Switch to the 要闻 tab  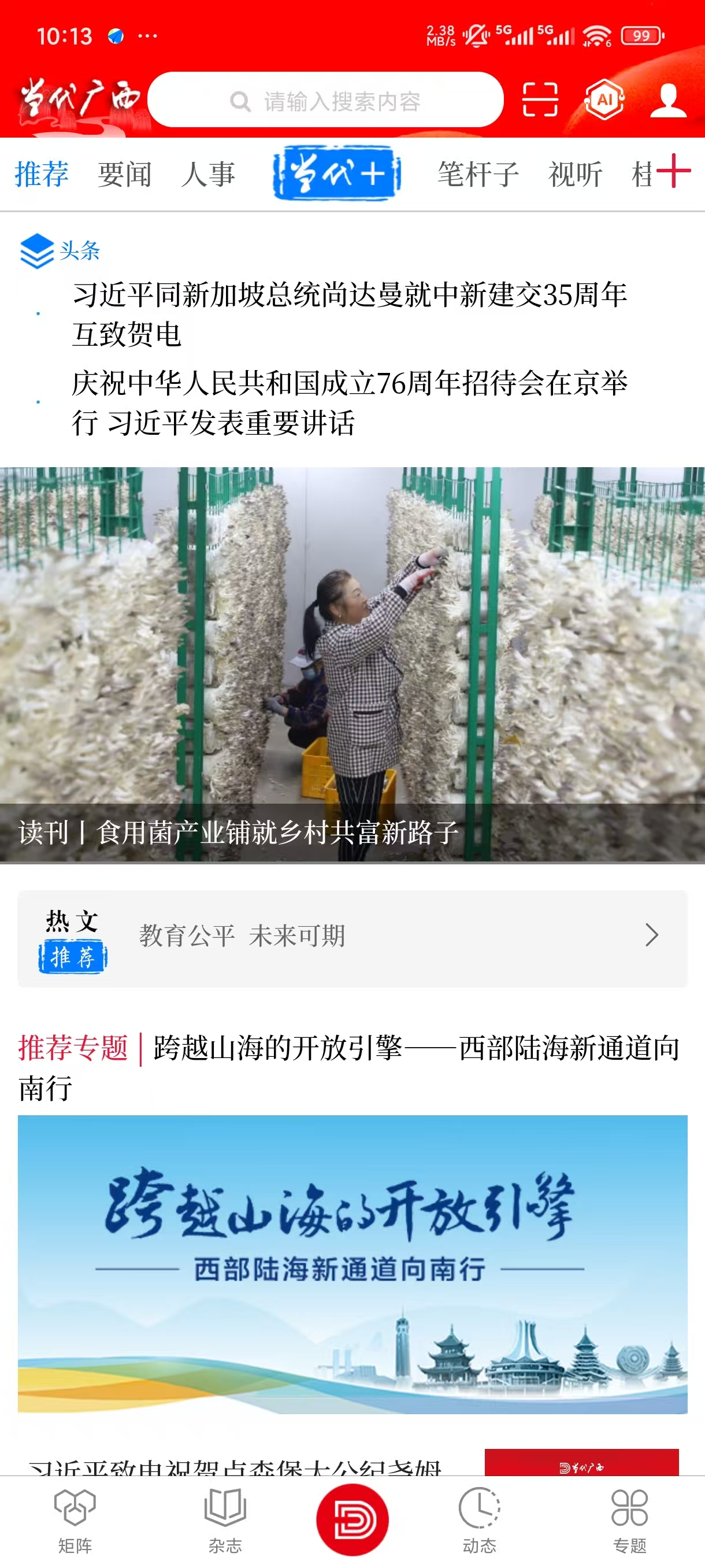click(124, 175)
